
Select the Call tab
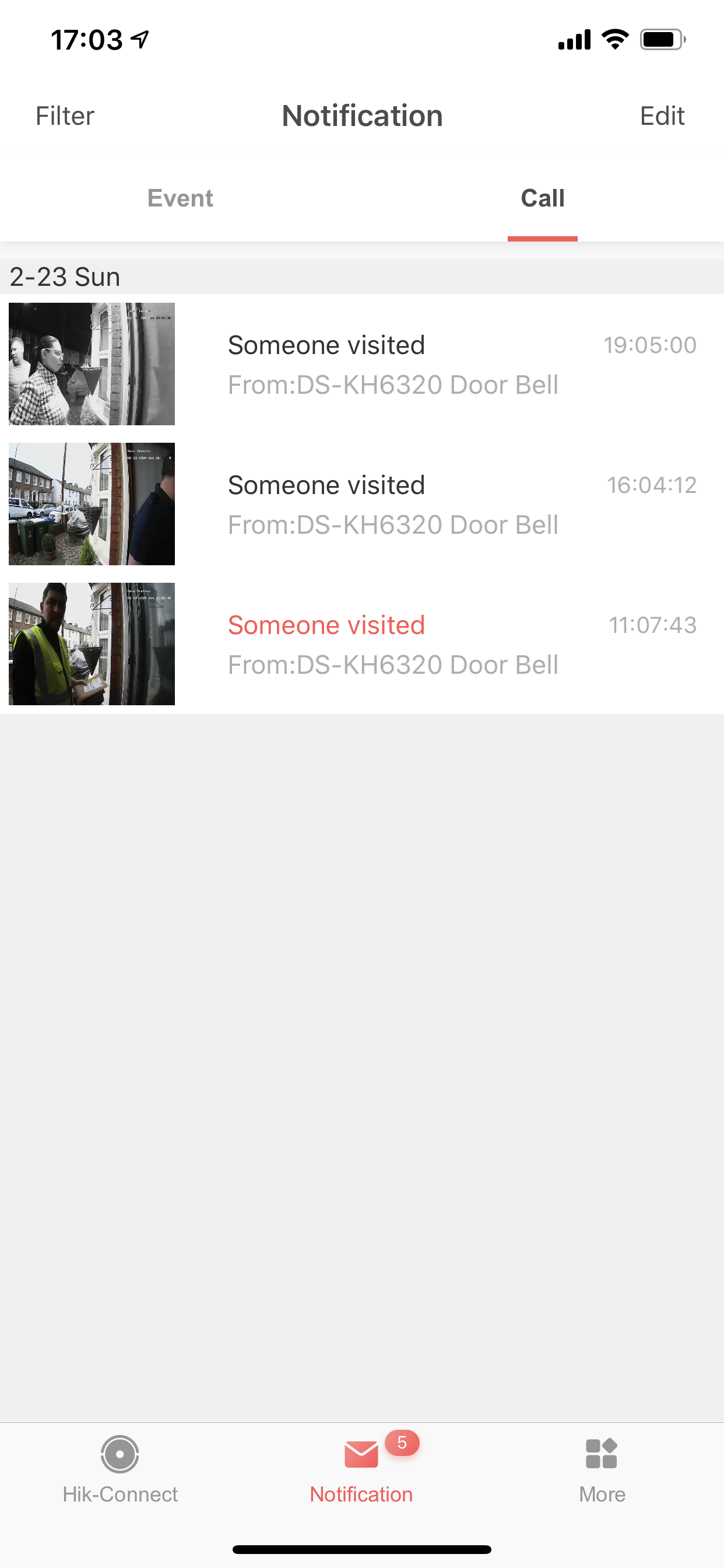(542, 198)
